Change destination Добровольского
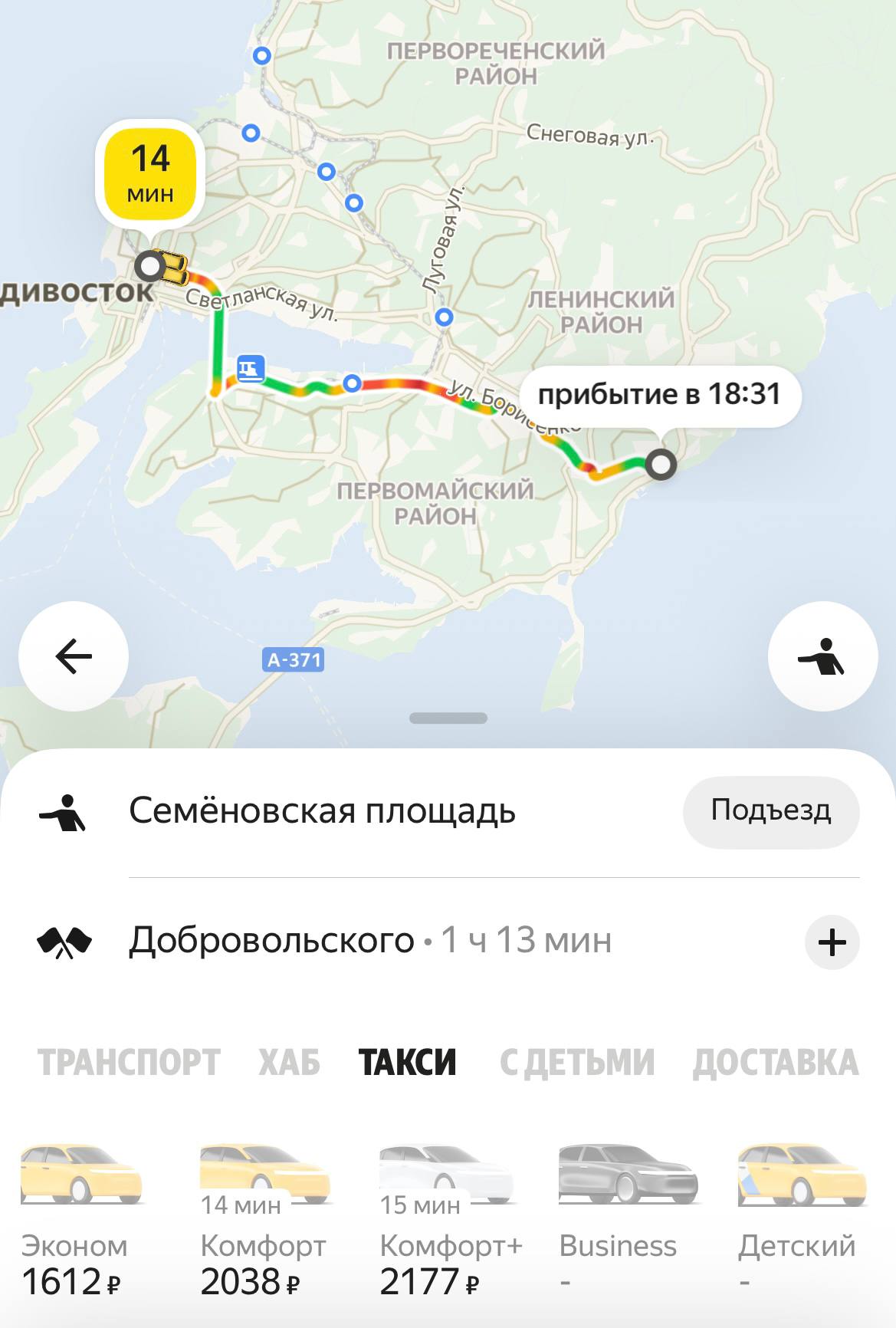Viewport: 896px width, 1328px height. [272, 940]
